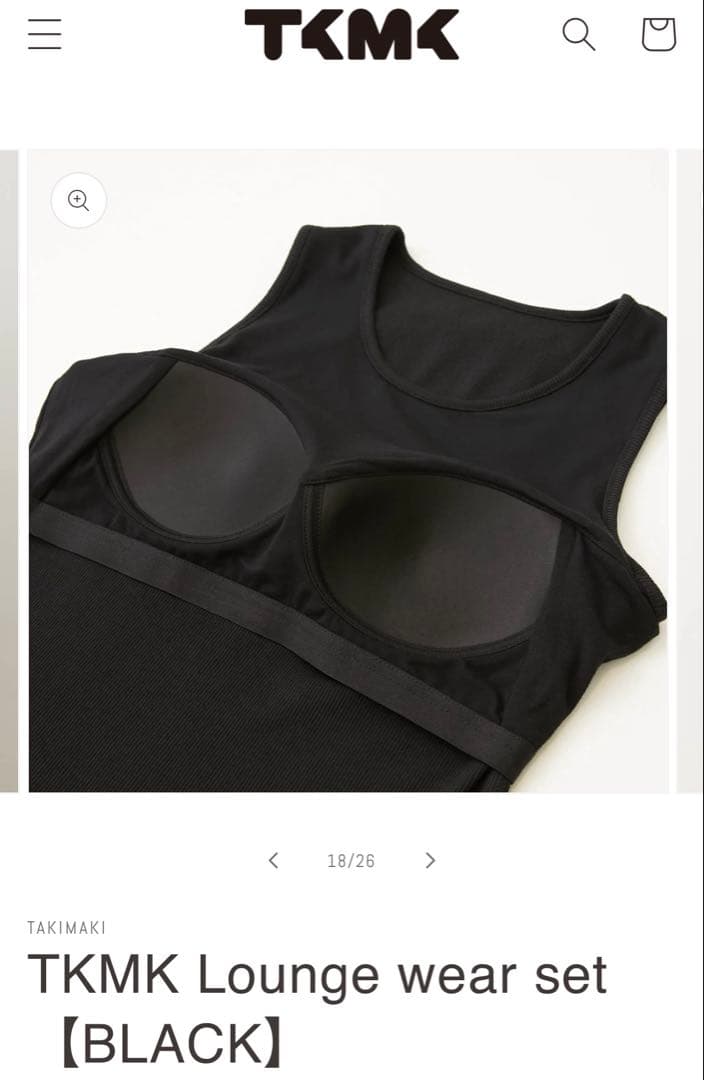The image size is (704, 1080).
Task: Go to the previous product image
Action: click(x=273, y=861)
